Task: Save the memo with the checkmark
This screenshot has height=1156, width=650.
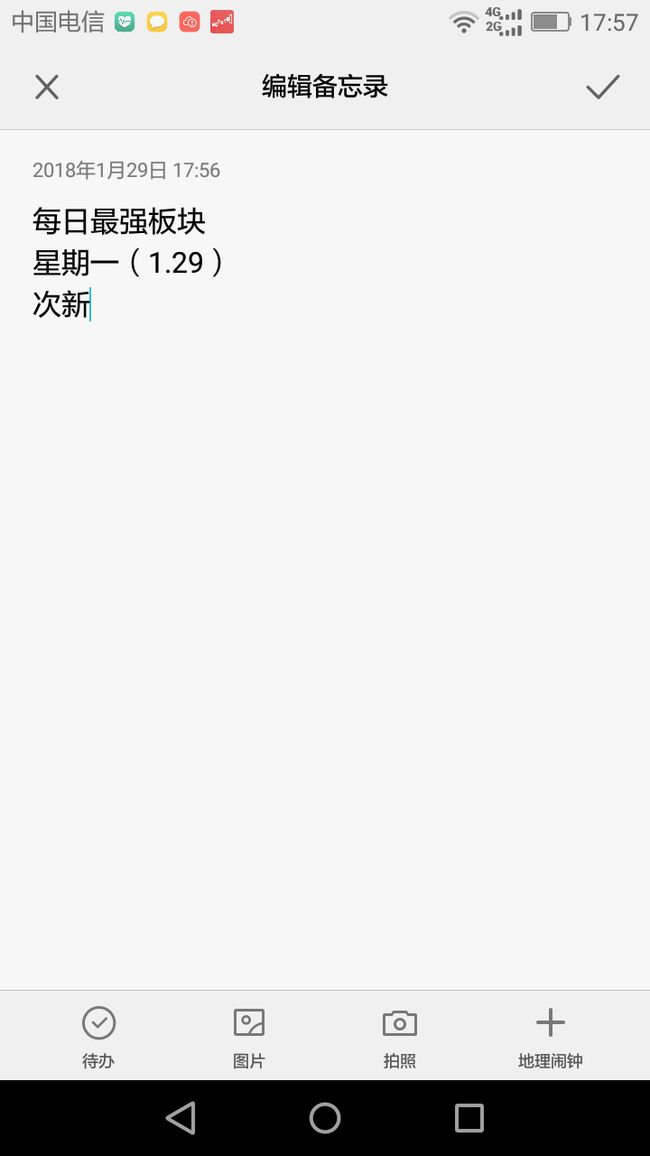Action: (603, 87)
